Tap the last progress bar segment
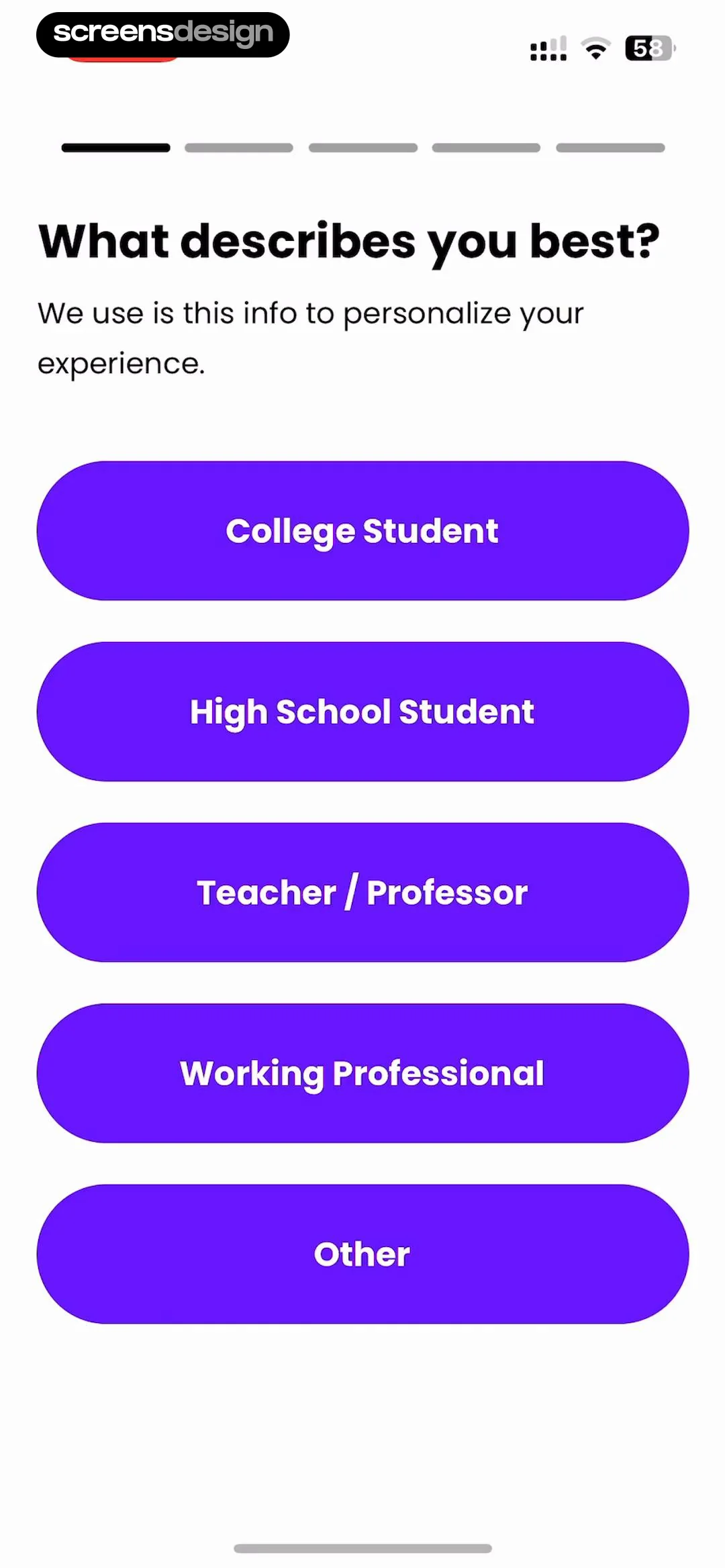Viewport: 725px width, 1568px height. pyautogui.click(x=610, y=147)
